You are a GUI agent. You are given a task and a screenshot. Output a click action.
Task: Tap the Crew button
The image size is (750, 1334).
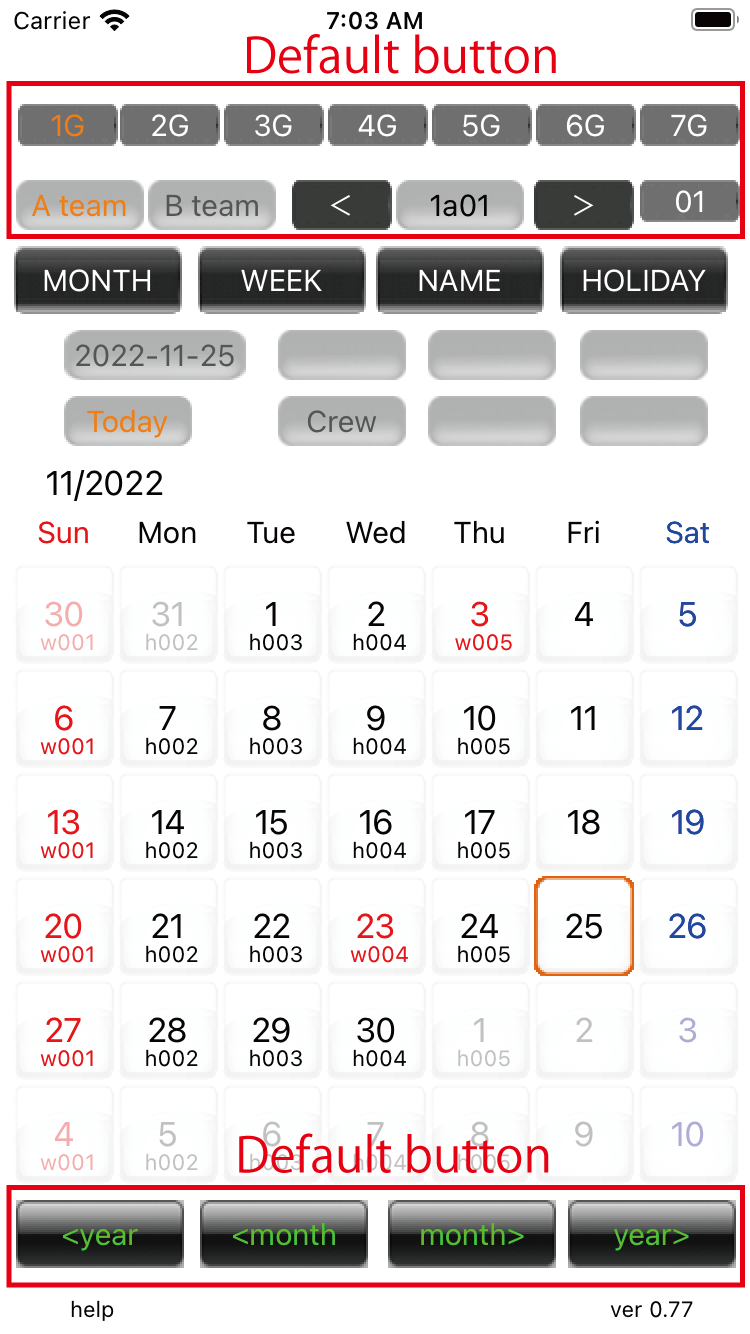pos(342,422)
